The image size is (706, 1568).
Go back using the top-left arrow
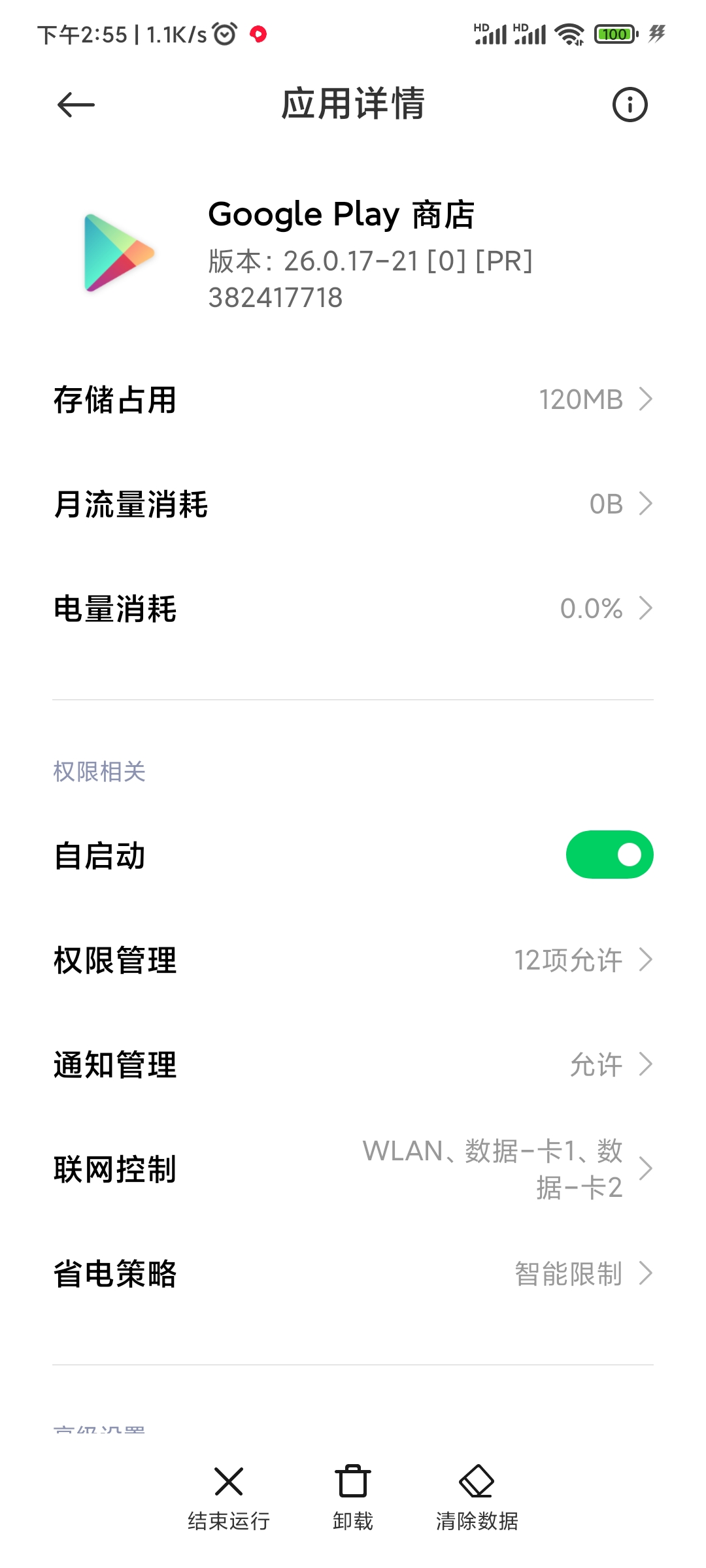pos(76,105)
